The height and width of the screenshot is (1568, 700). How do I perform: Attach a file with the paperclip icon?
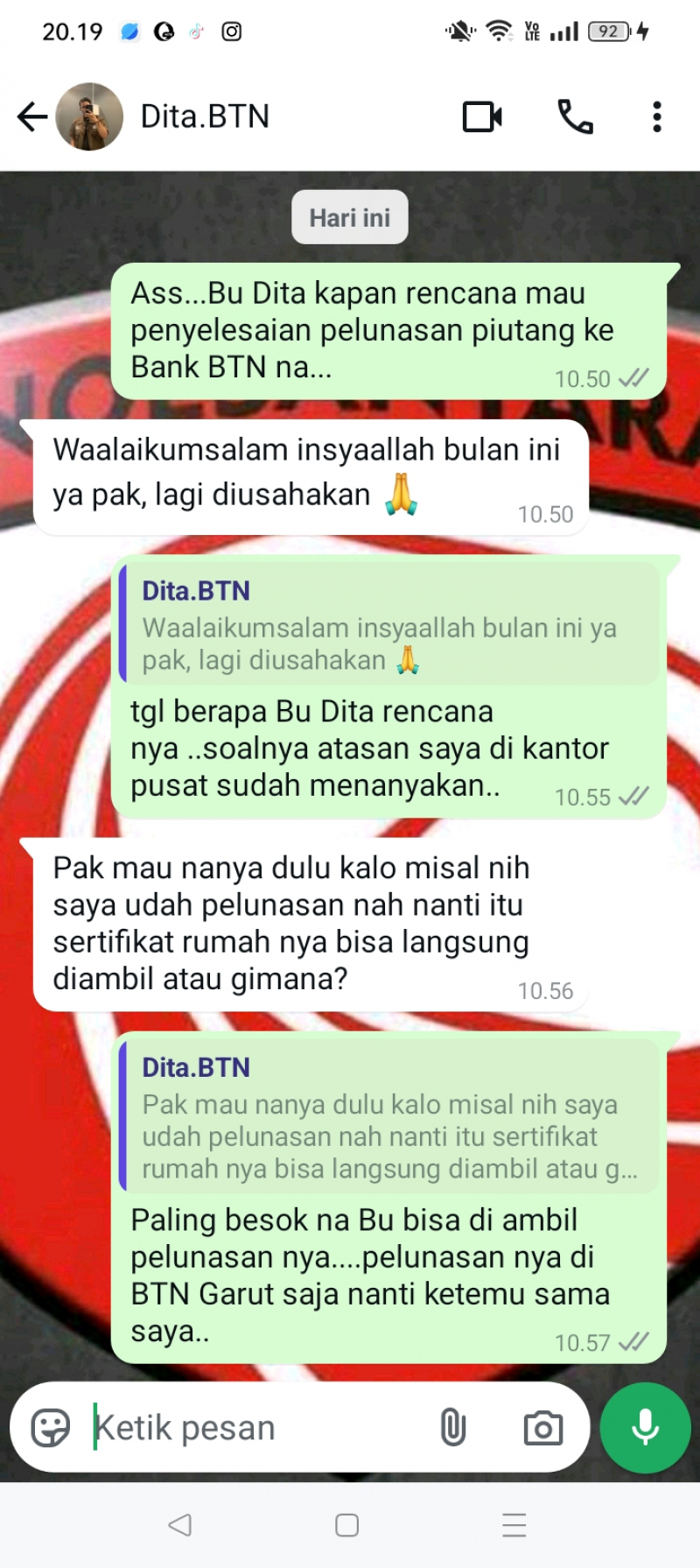[x=452, y=1428]
